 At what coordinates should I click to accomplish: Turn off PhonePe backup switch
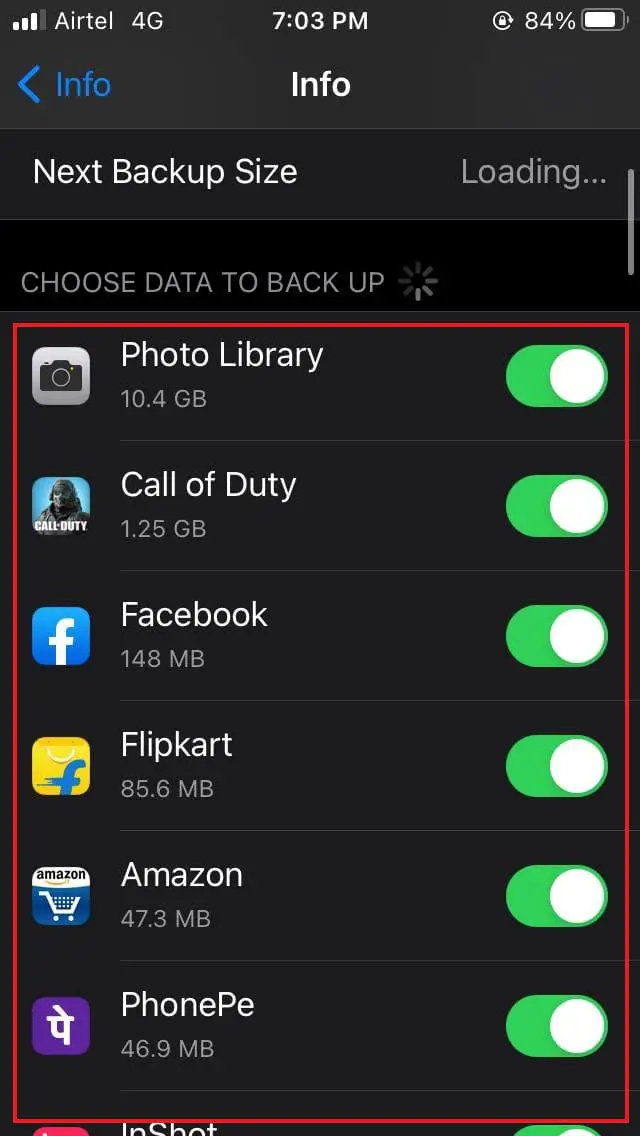pos(557,1026)
